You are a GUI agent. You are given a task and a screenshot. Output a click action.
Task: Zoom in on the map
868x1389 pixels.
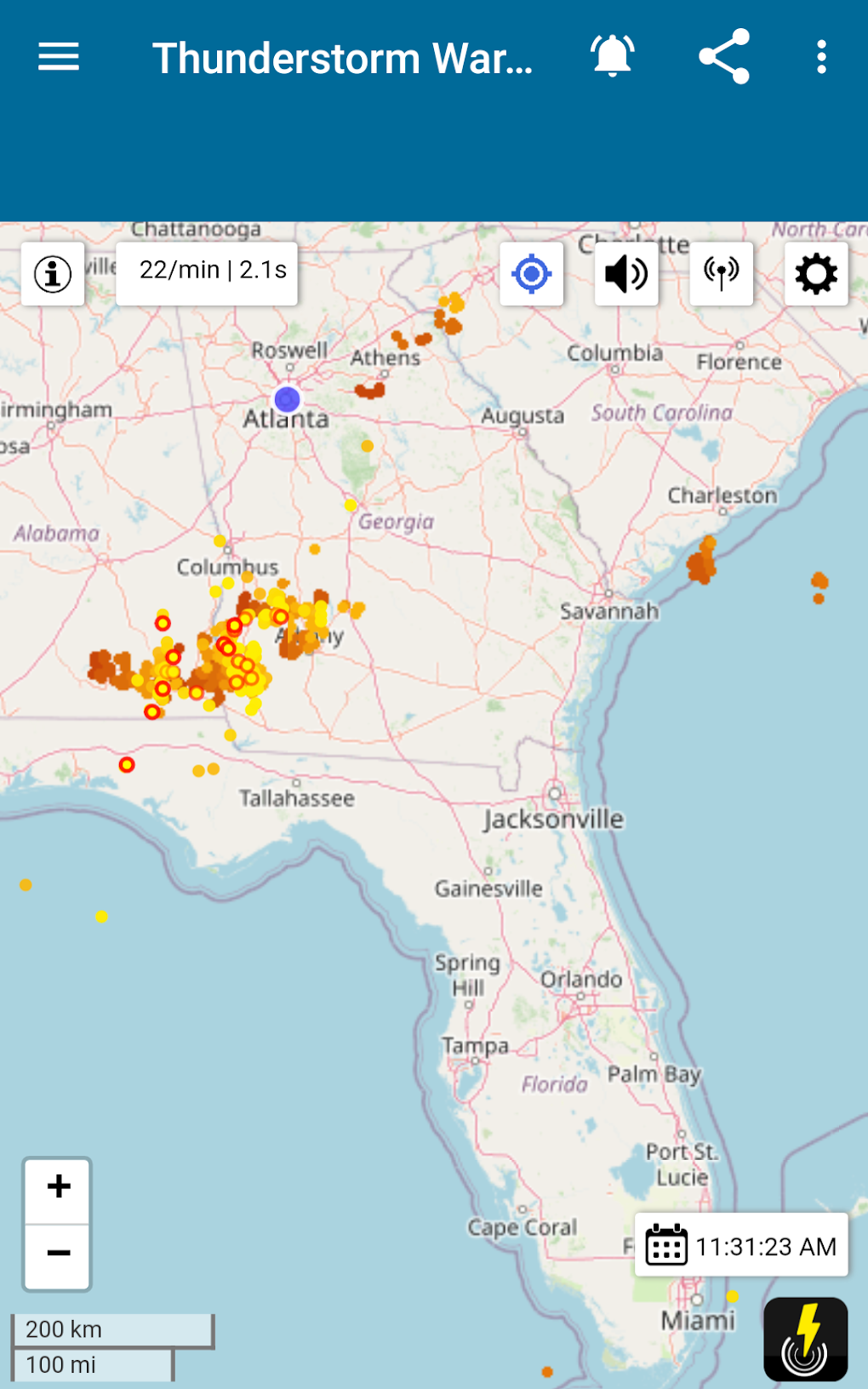pos(58,1189)
